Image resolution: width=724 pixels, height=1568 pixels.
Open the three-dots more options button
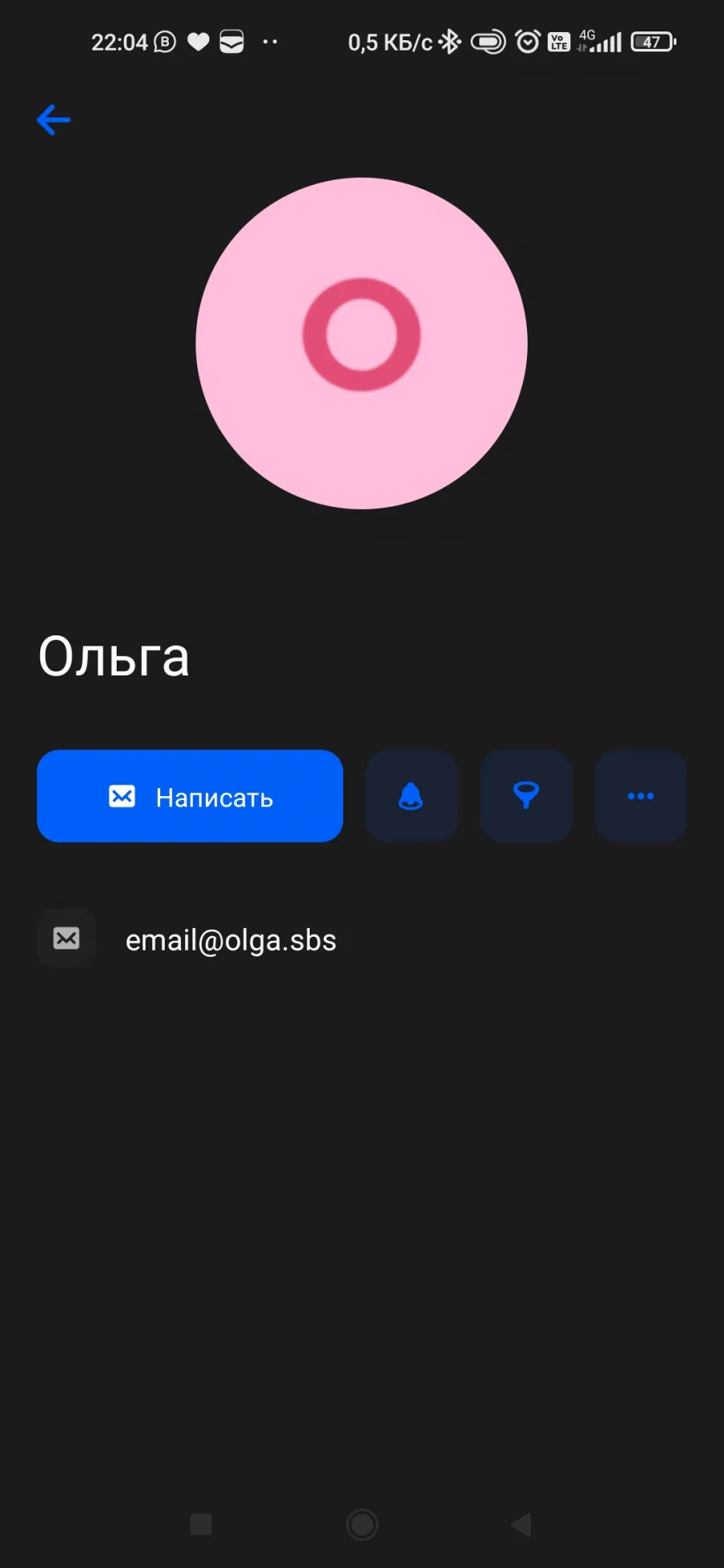tap(641, 796)
